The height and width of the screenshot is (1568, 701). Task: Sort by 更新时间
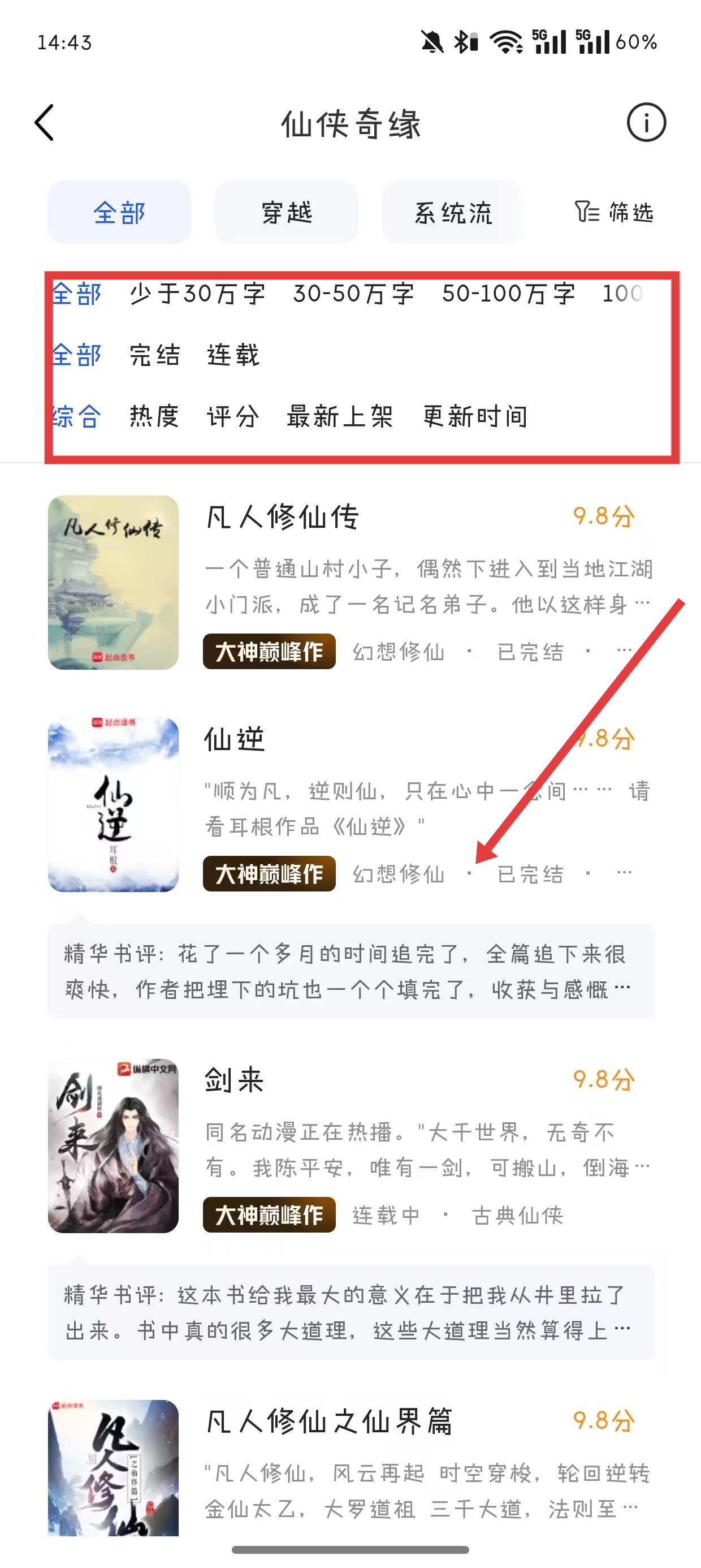[x=475, y=417]
